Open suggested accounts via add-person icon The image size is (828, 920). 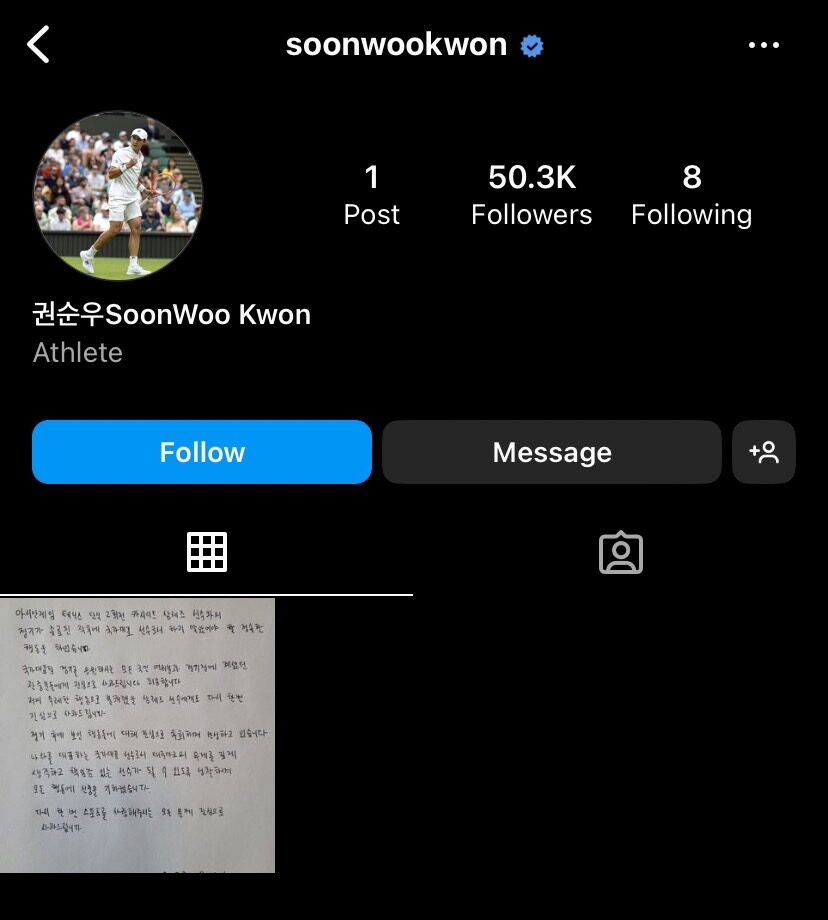tap(764, 452)
